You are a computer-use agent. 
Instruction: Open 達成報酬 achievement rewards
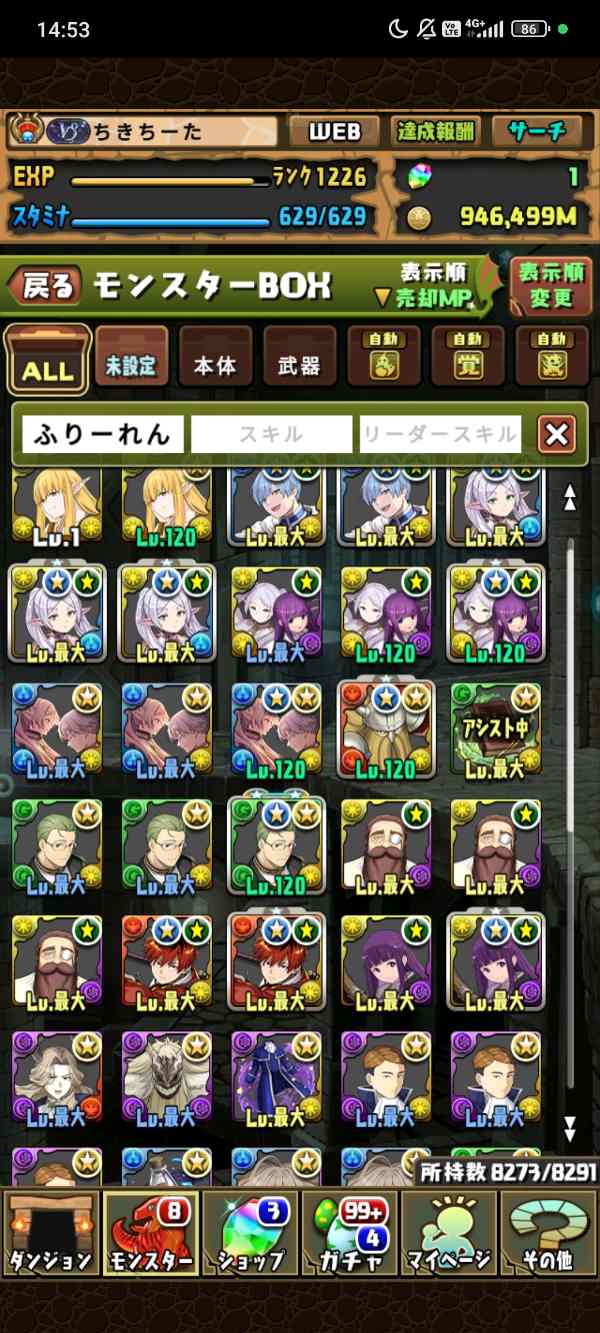[436, 131]
